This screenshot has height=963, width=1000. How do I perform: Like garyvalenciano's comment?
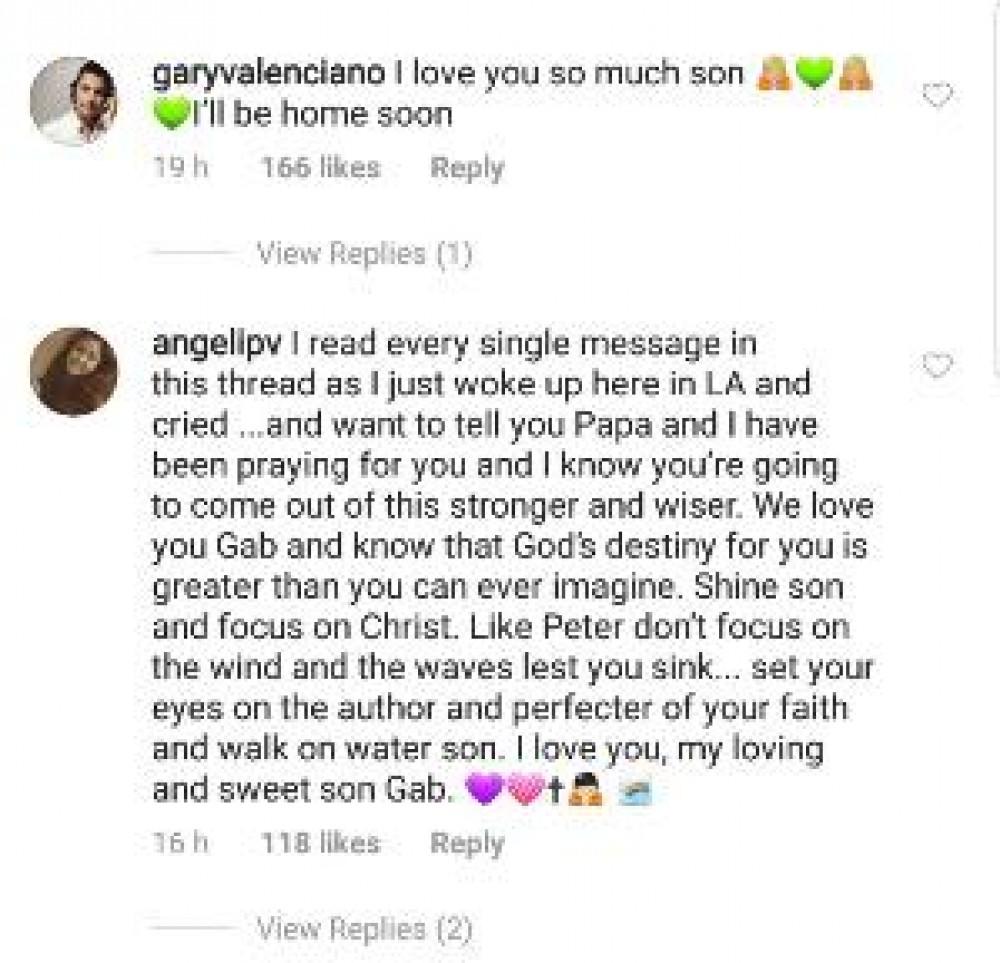937,96
